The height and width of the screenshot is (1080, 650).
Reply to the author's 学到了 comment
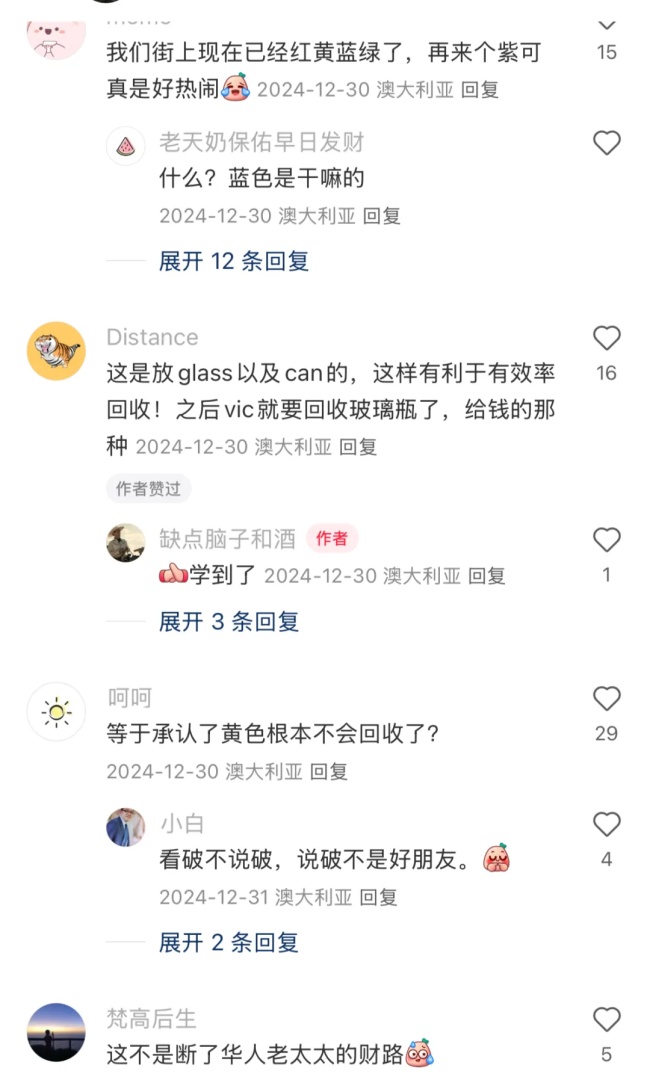tap(487, 576)
